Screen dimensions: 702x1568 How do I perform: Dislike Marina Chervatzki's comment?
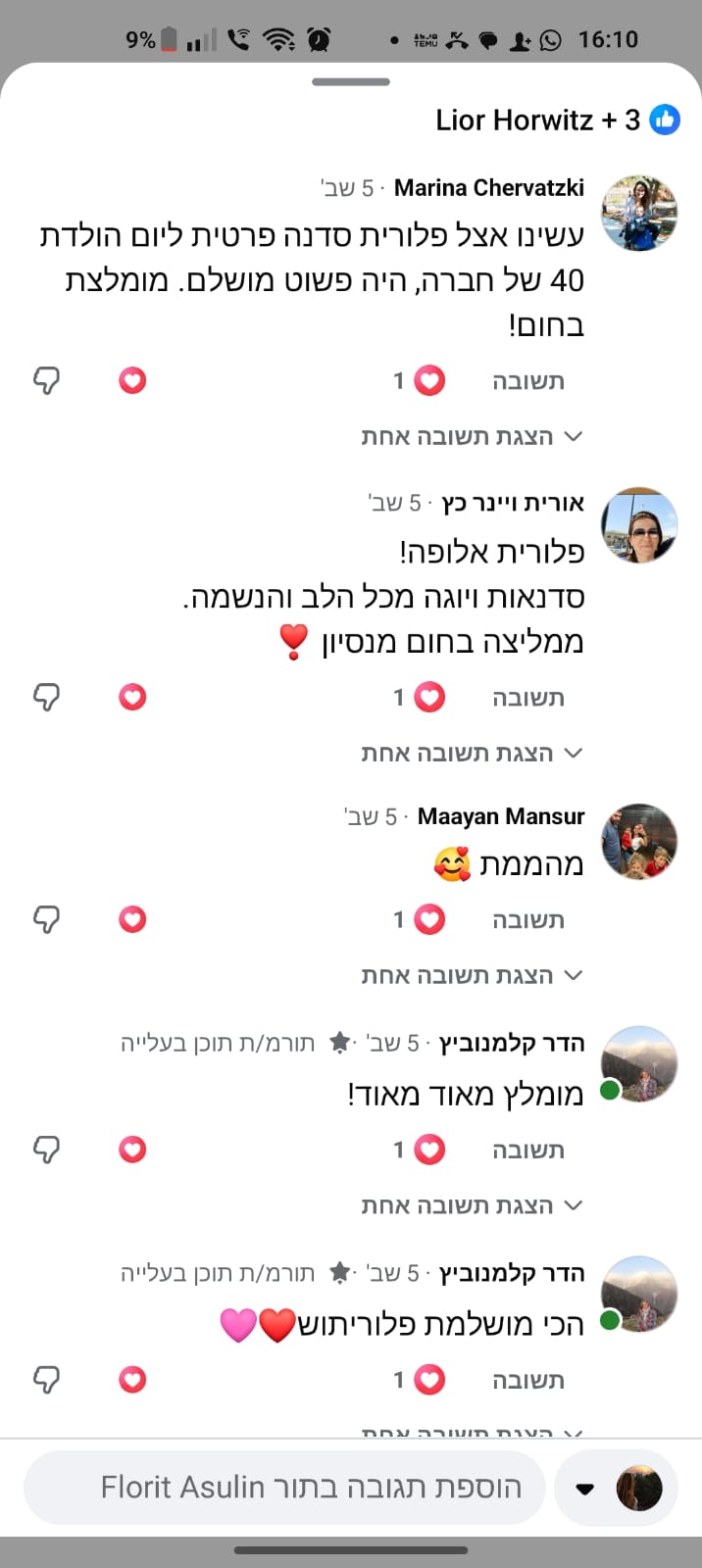coord(46,380)
